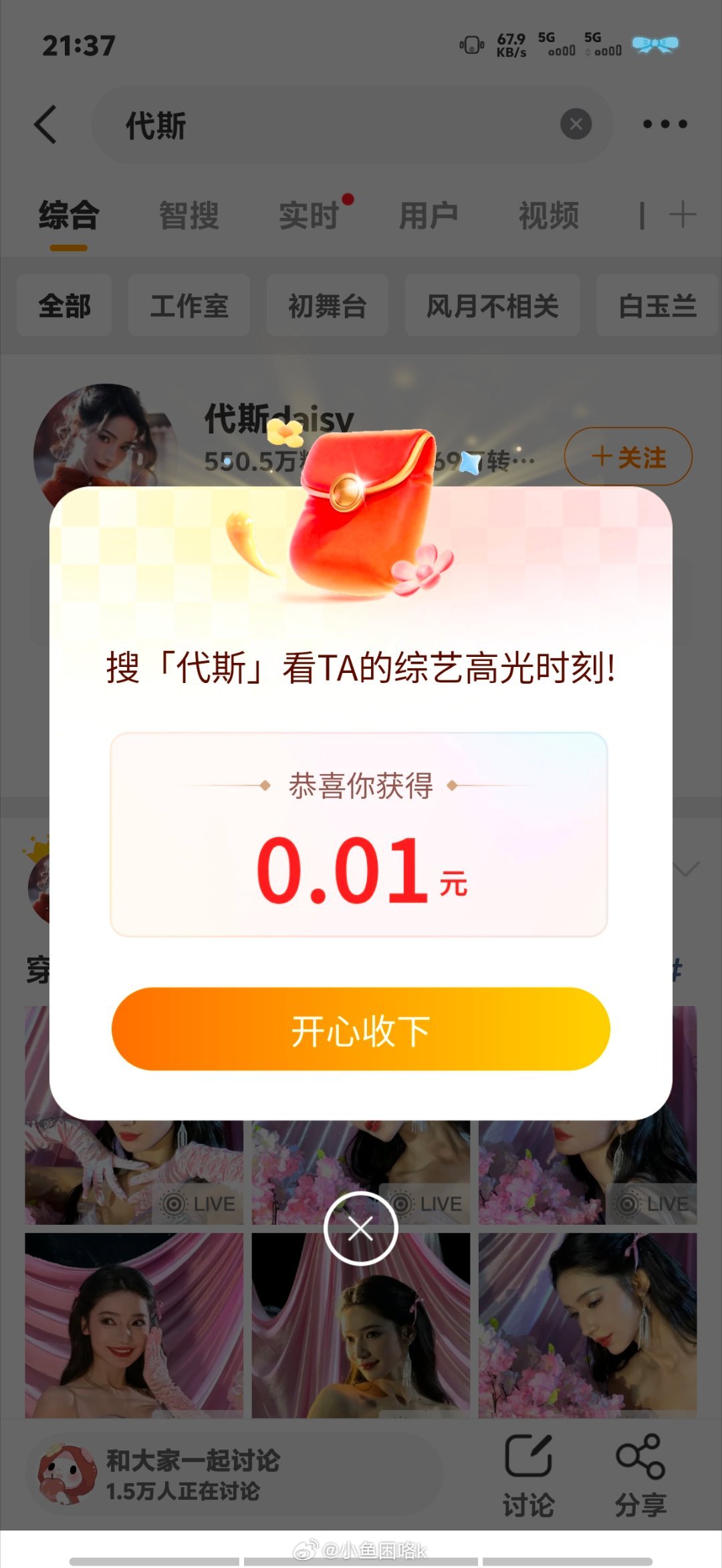Add a tab with the plus icon
The width and height of the screenshot is (722, 1568).
683,215
